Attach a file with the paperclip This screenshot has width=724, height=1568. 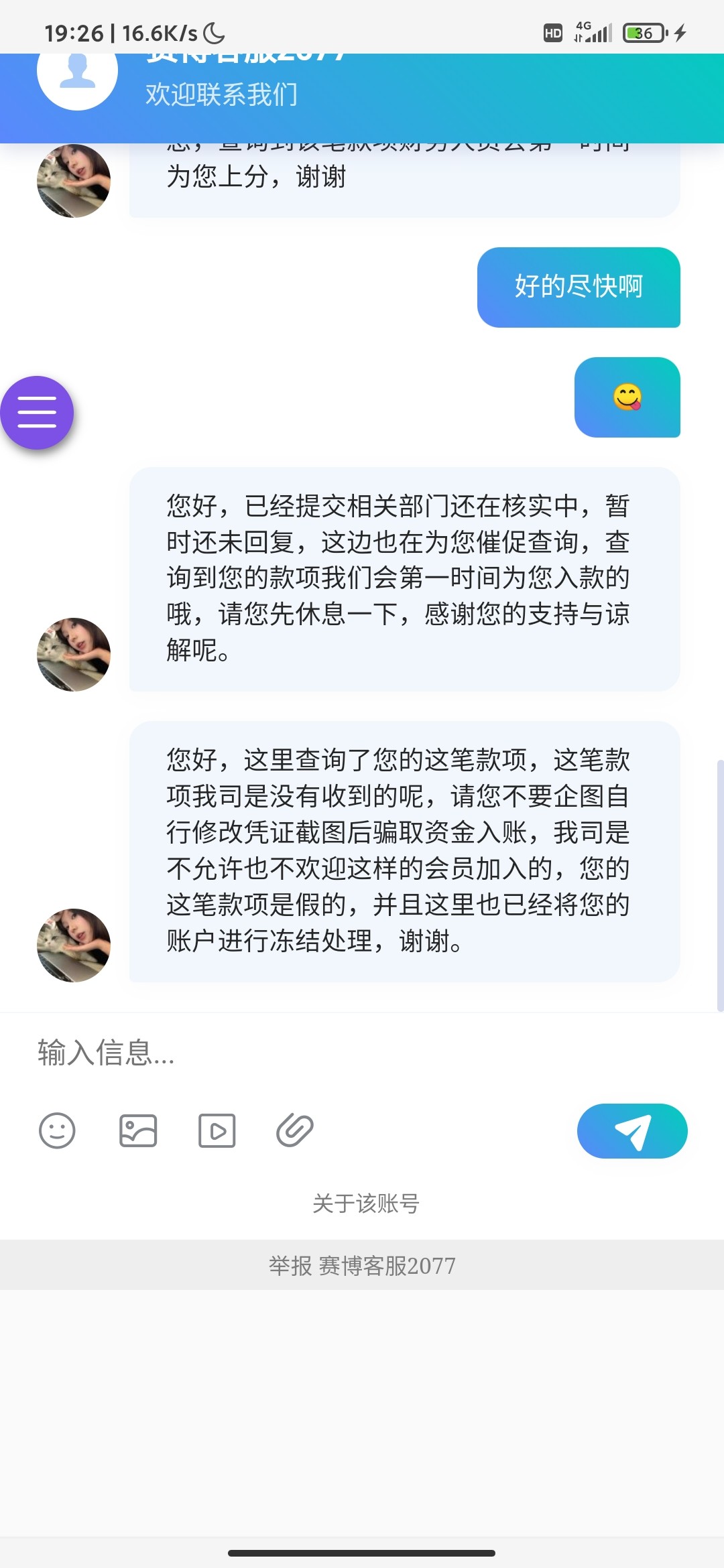point(295,1131)
